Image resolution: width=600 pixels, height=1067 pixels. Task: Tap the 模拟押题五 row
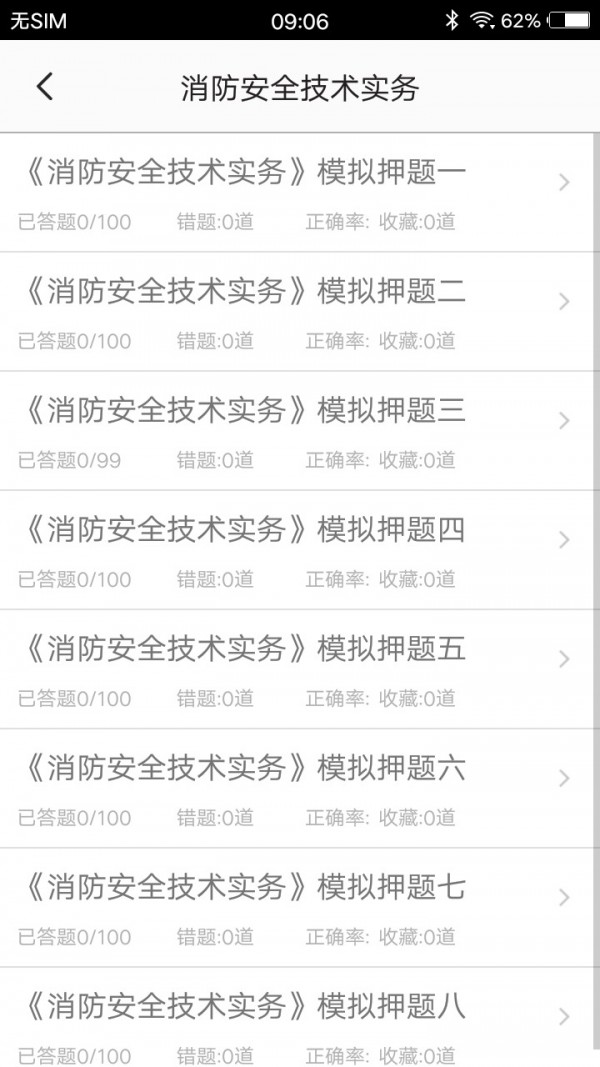[x=297, y=669]
